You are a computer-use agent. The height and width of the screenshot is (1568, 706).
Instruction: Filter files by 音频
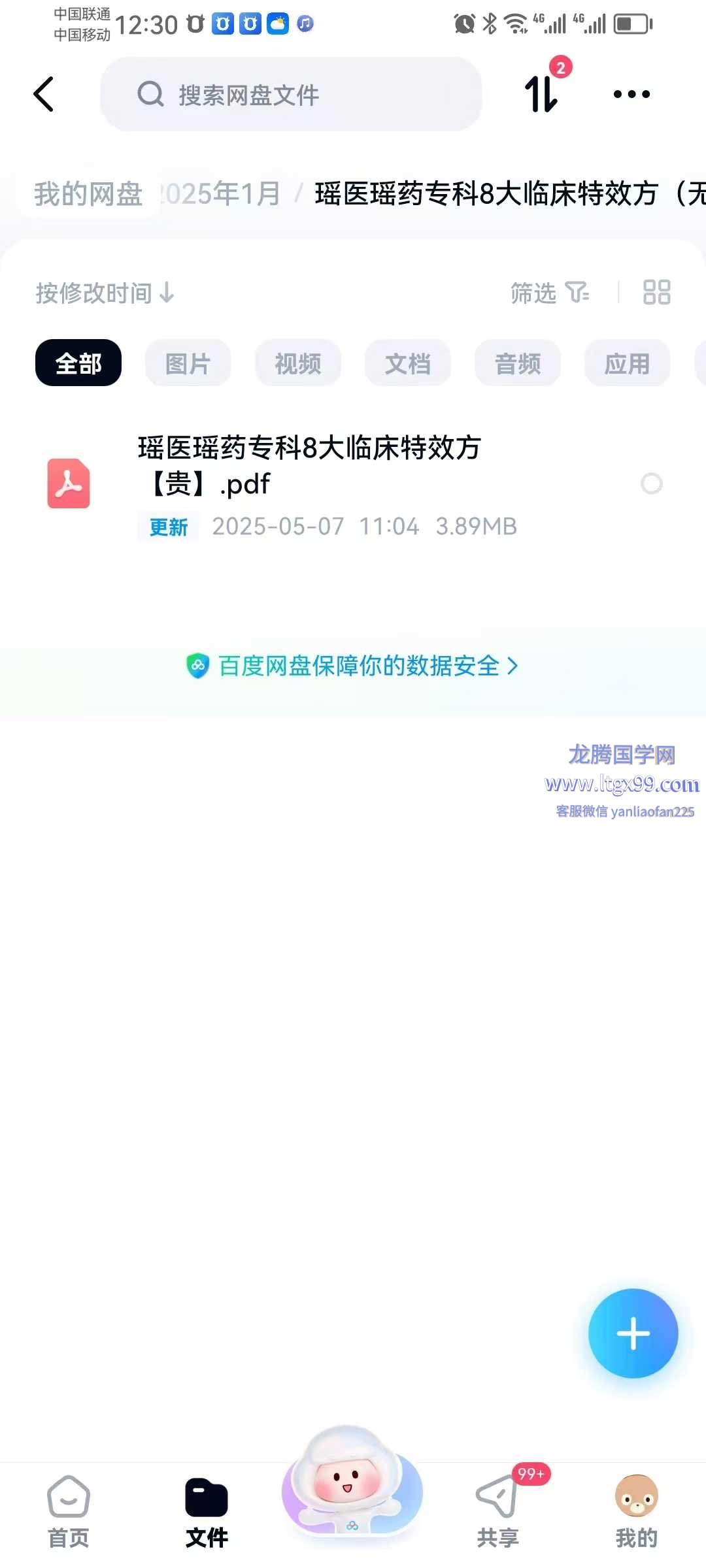tap(518, 363)
